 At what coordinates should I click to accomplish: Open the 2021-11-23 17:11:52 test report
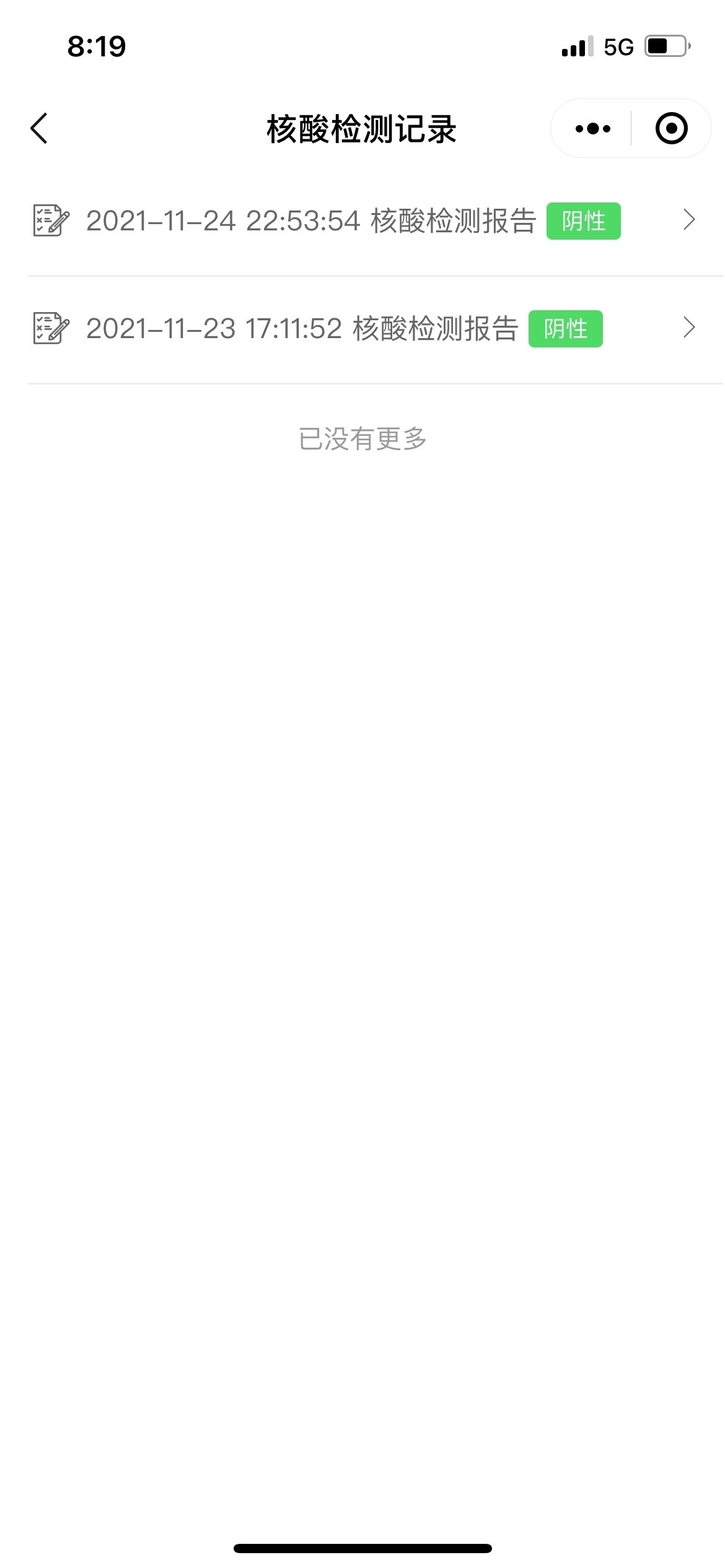coord(362,329)
